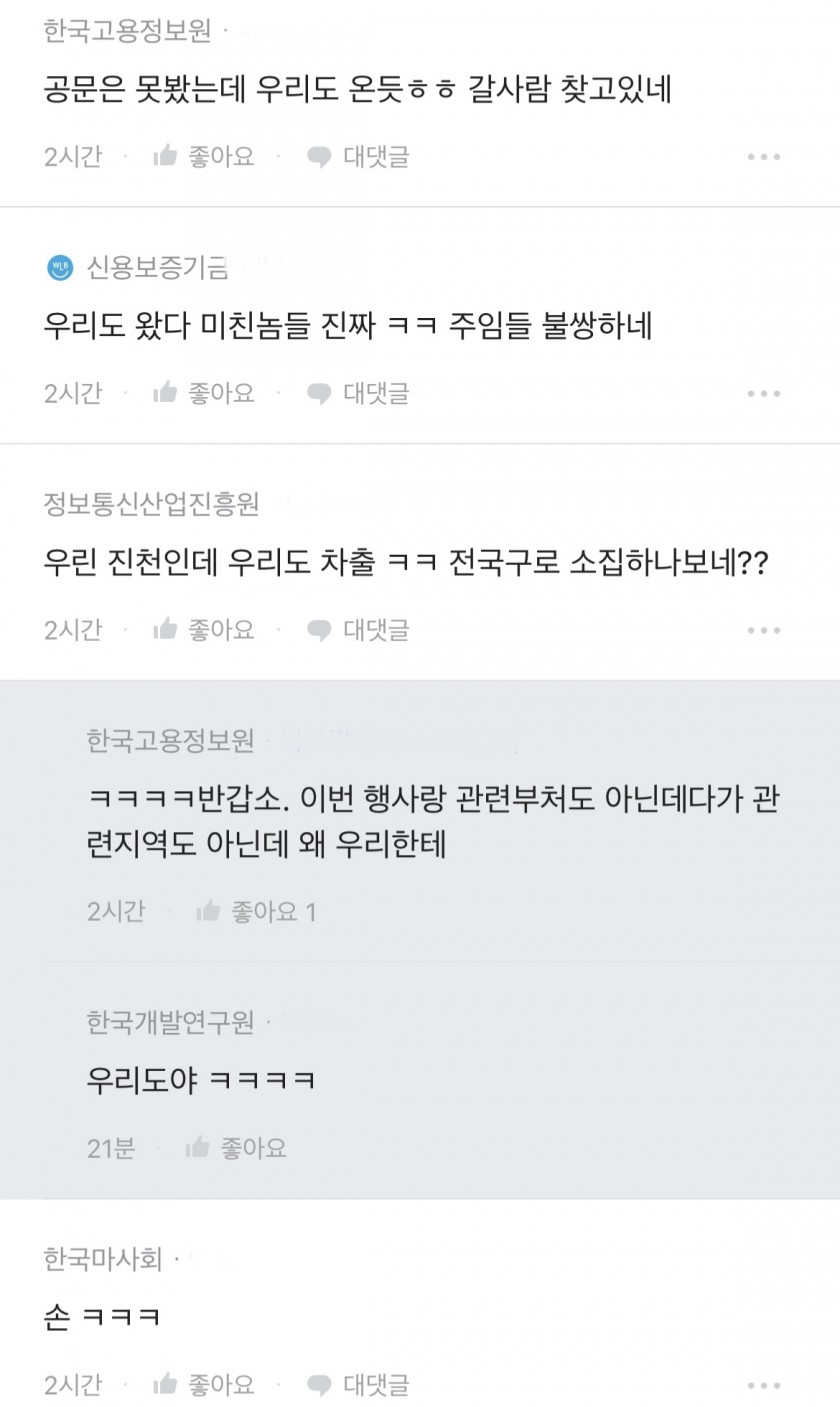This screenshot has height=1407, width=840.
Task: Like the 한국마사회 comment
Action: 204,1385
